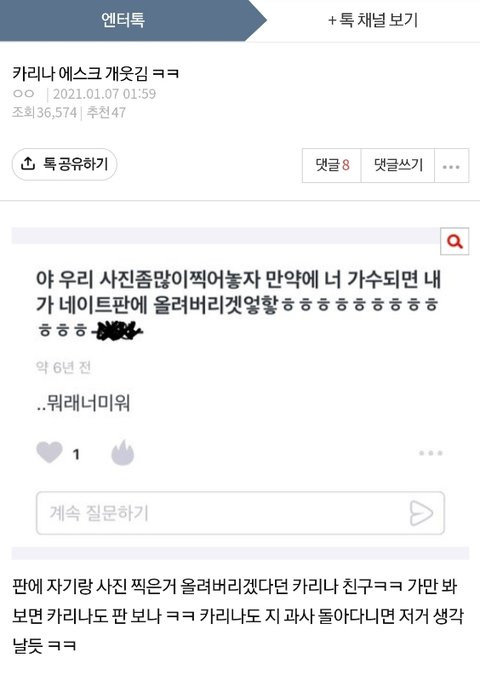Share this post via 톡 공유하기
Screen dimensions: 480x681
[x=64, y=164]
